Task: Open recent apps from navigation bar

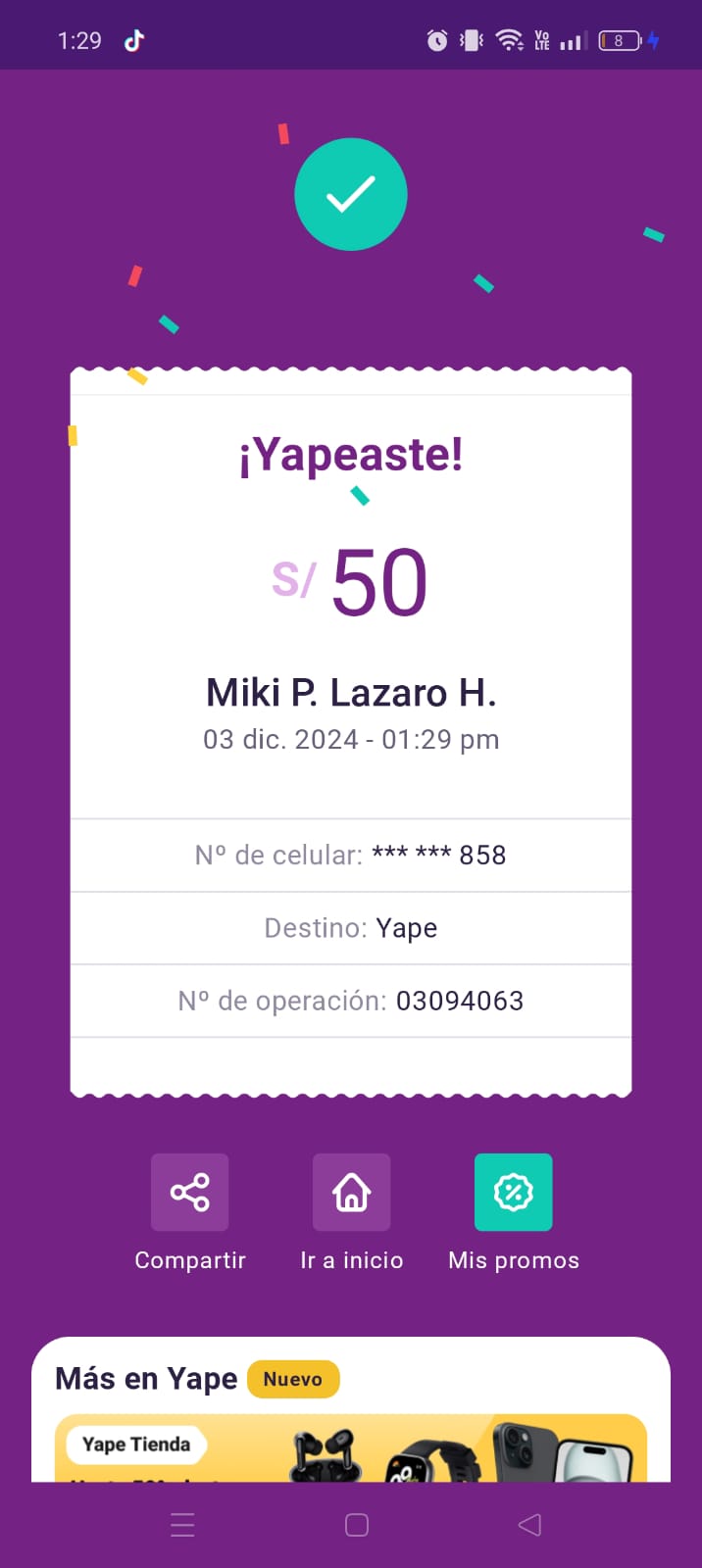Action: 183,1525
